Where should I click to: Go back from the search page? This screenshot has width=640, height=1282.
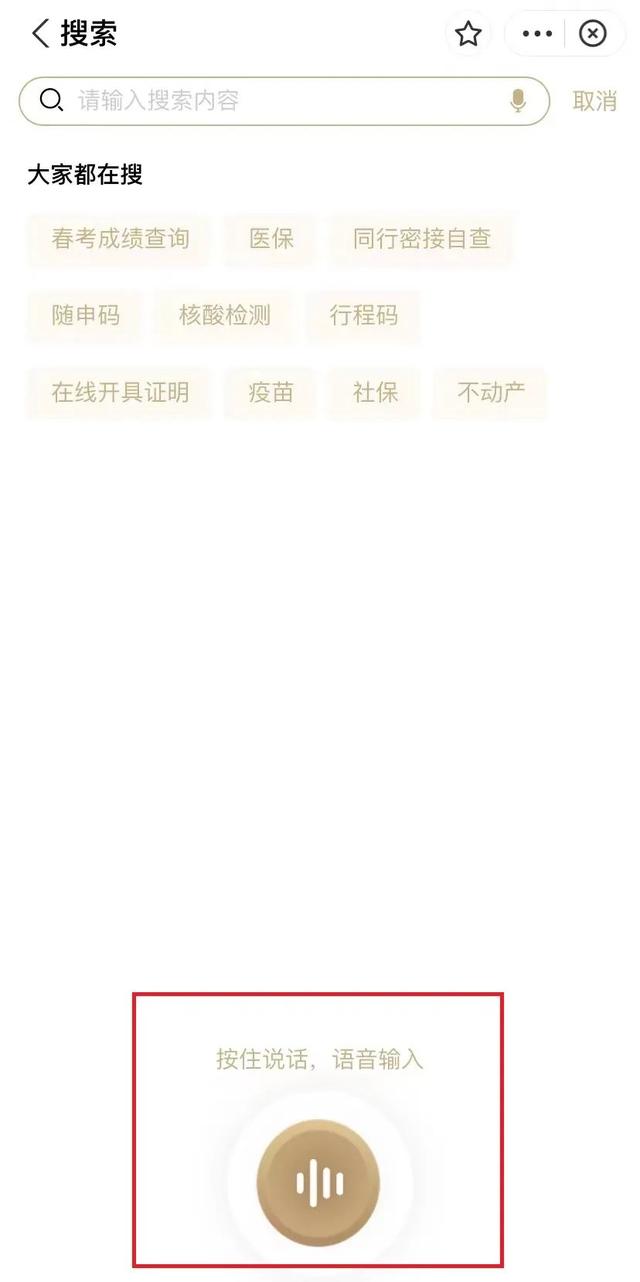pyautogui.click(x=40, y=34)
